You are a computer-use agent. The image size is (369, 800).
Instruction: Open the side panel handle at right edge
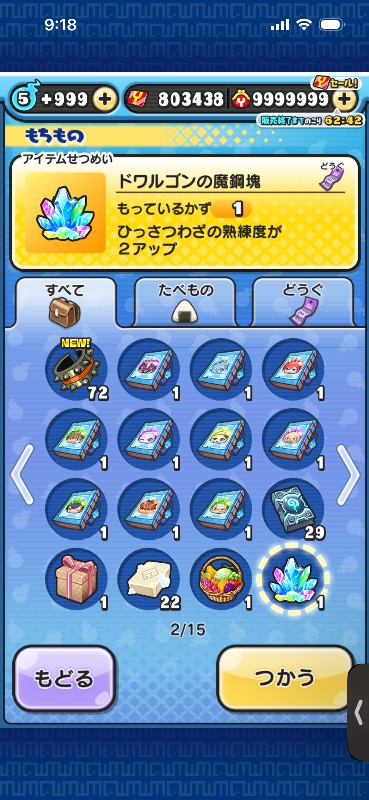359,710
